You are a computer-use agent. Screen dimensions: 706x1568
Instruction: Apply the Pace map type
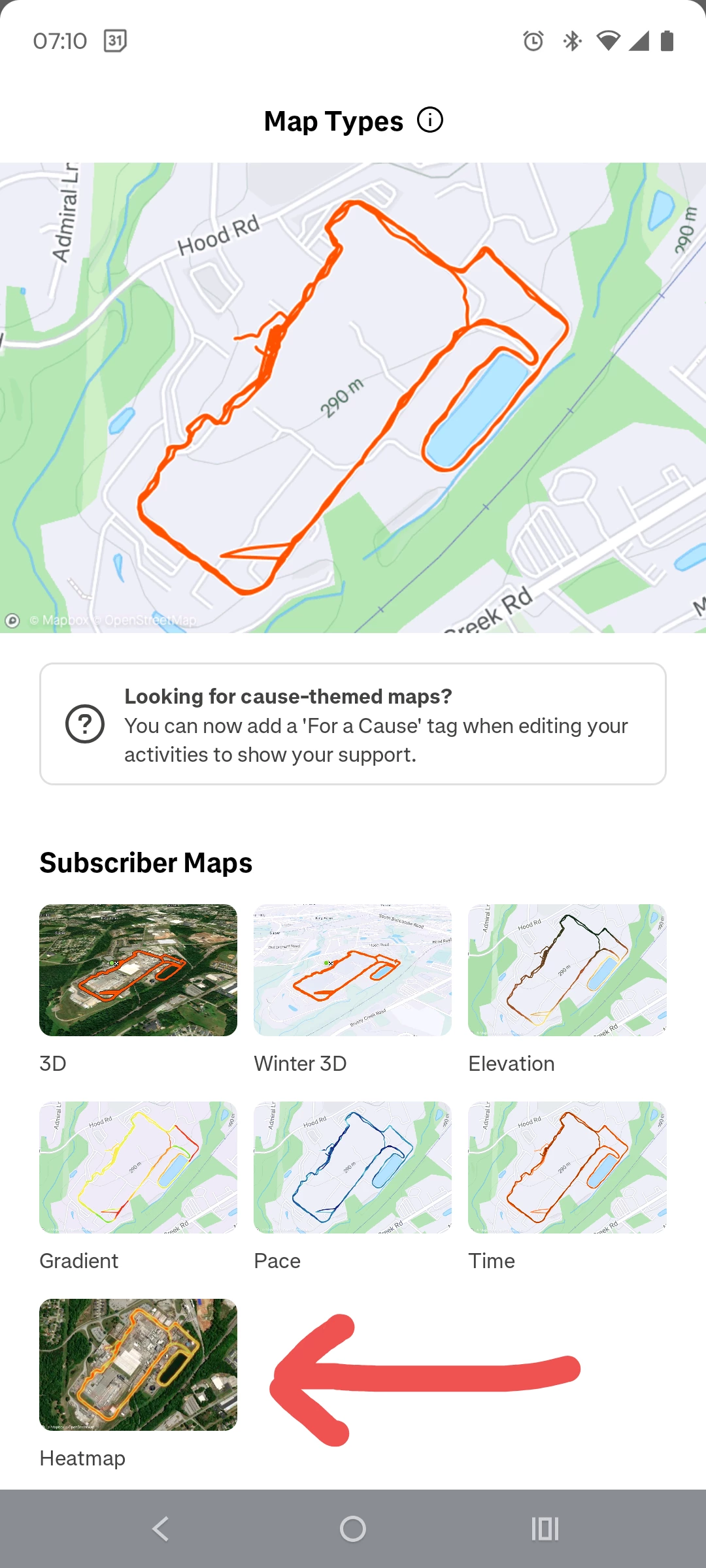(352, 1168)
